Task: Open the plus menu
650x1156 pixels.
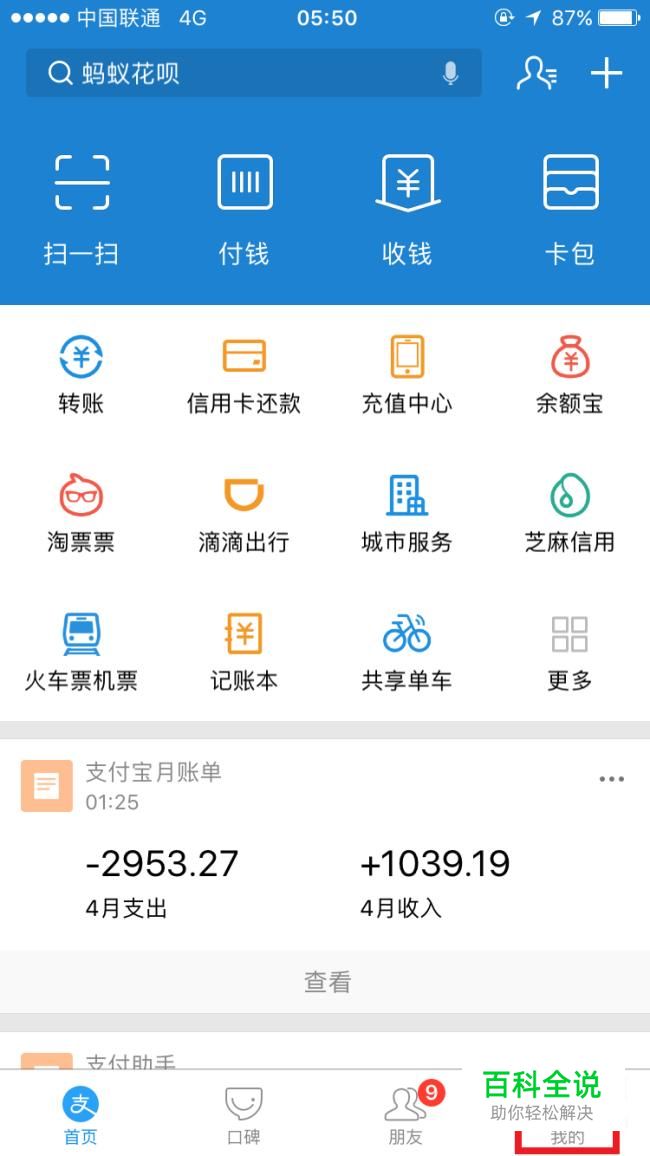Action: click(x=606, y=73)
